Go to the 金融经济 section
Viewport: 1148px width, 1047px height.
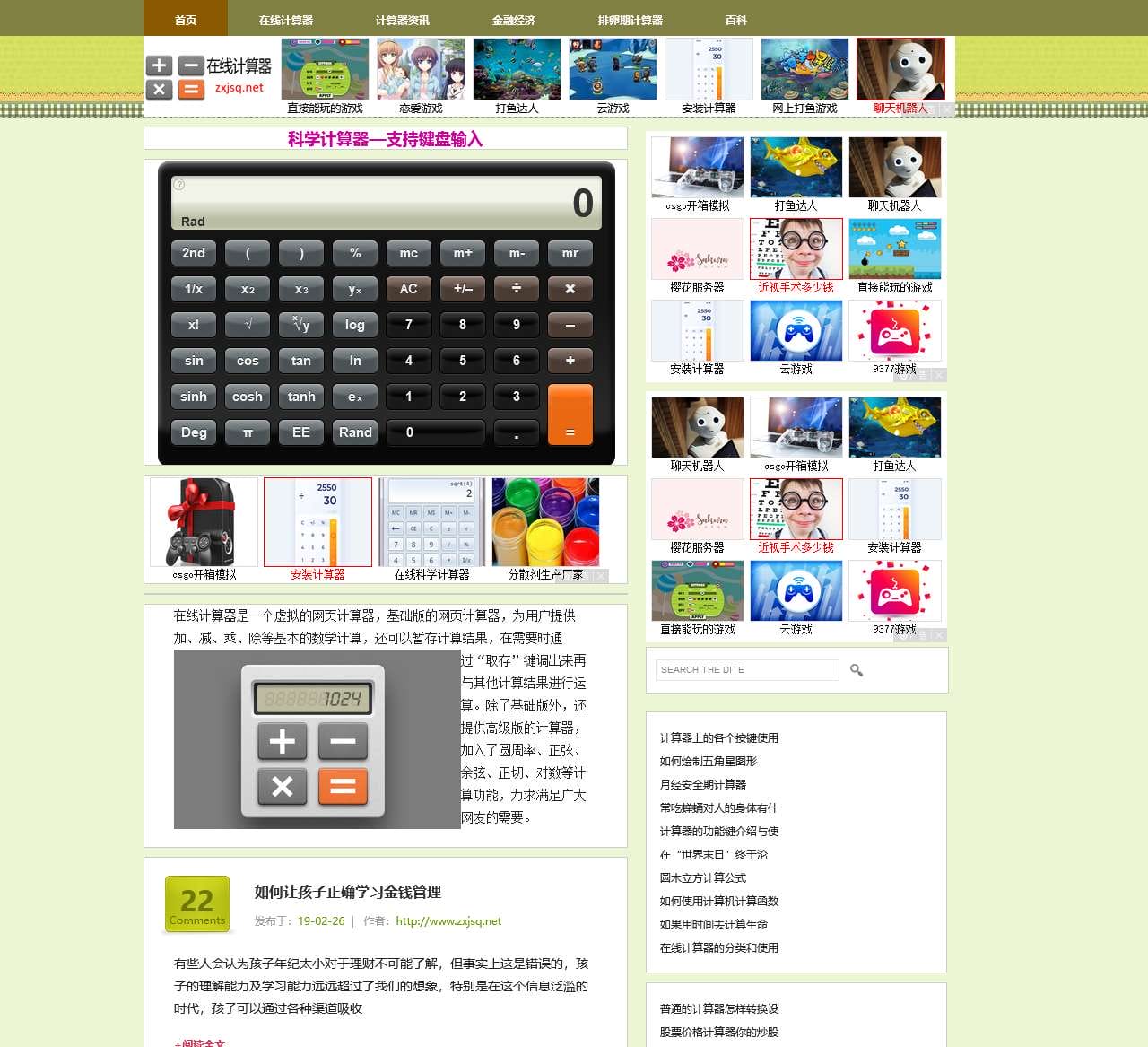513,20
